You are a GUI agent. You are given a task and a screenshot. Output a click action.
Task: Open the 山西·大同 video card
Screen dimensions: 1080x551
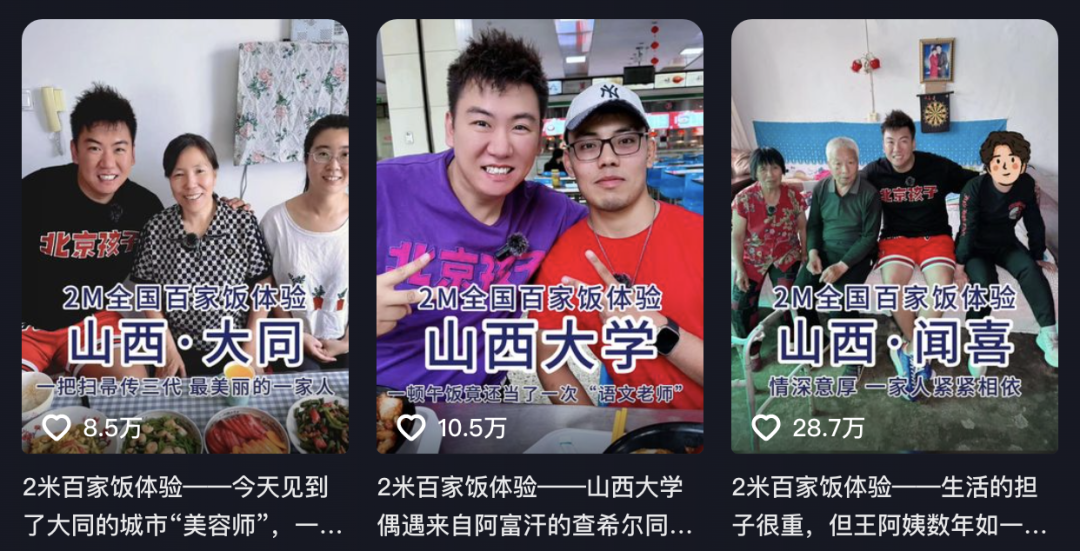(x=185, y=237)
